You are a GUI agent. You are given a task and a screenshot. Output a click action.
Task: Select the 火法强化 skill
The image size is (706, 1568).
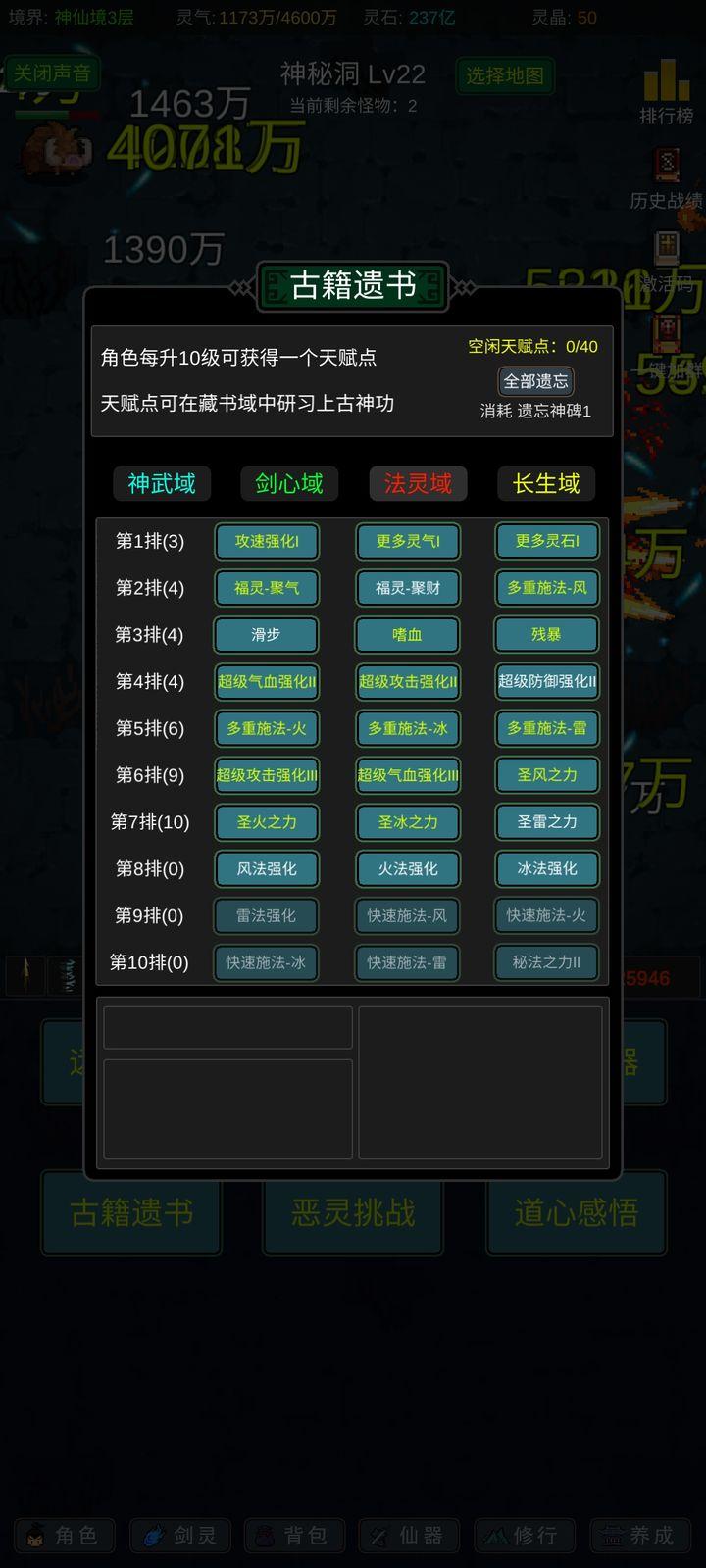(407, 868)
